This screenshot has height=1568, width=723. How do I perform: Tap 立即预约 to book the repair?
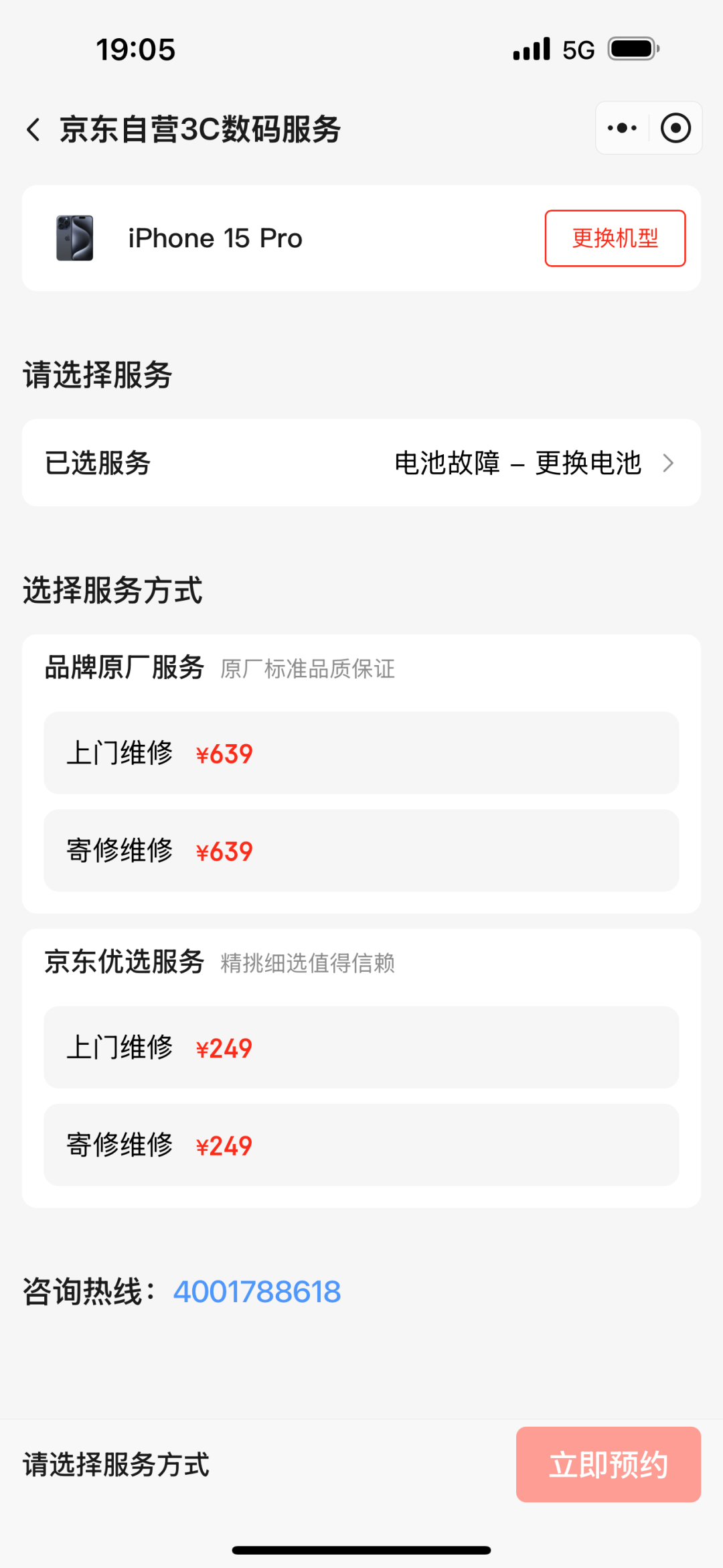(607, 1464)
